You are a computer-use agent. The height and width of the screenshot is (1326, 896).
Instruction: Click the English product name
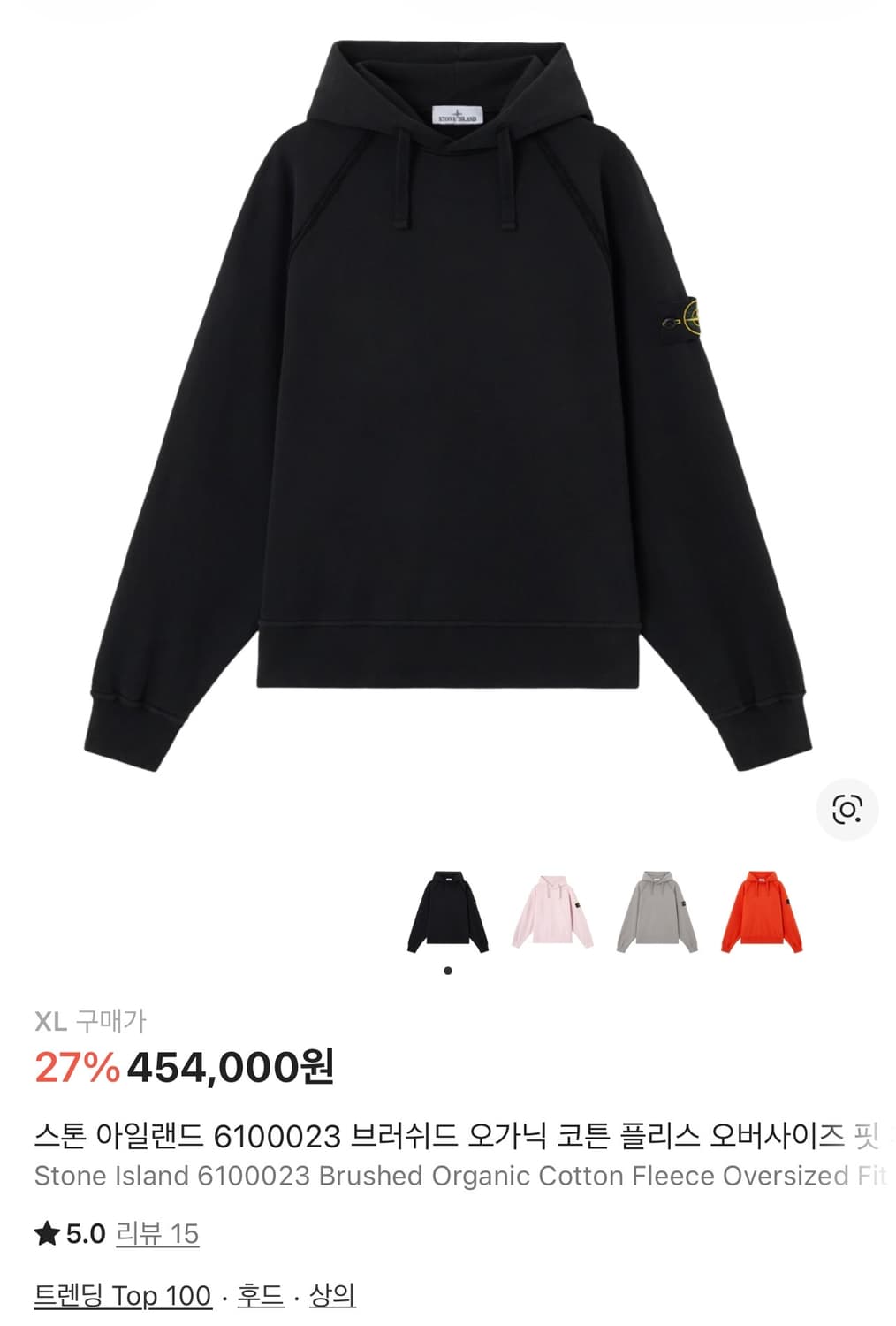coord(398,1176)
